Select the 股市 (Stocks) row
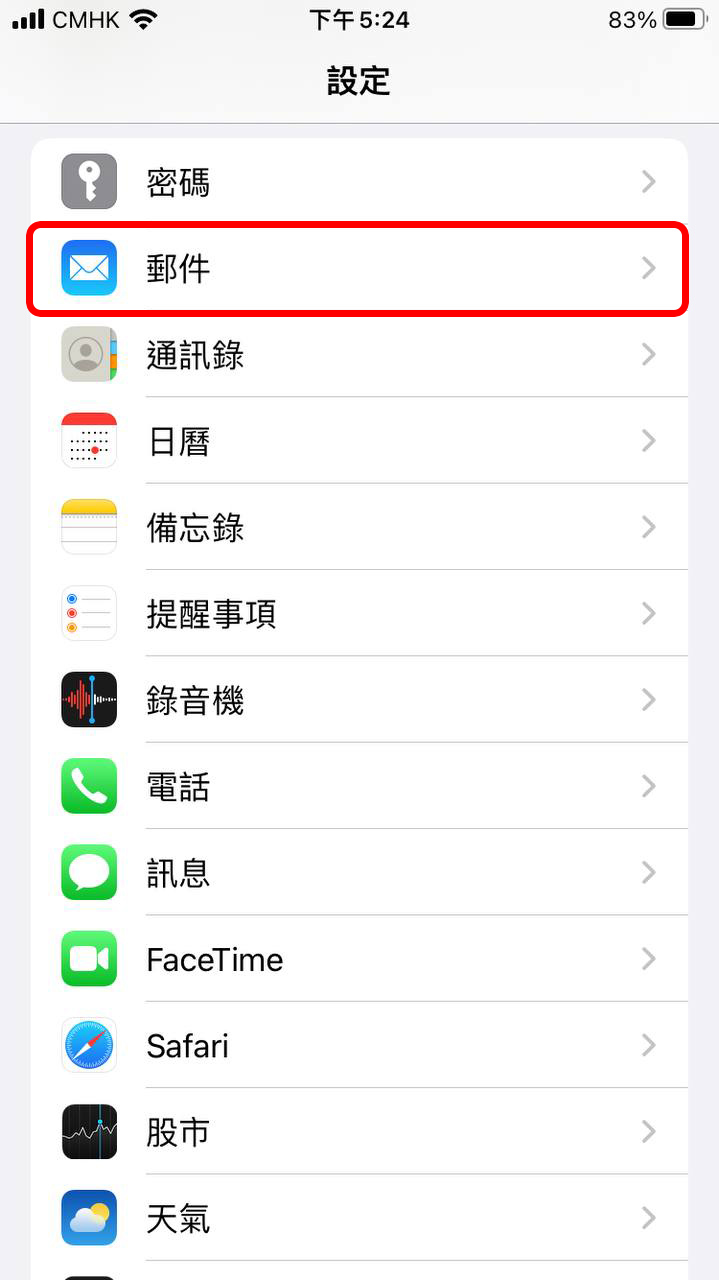This screenshot has width=719, height=1280. 358,1131
